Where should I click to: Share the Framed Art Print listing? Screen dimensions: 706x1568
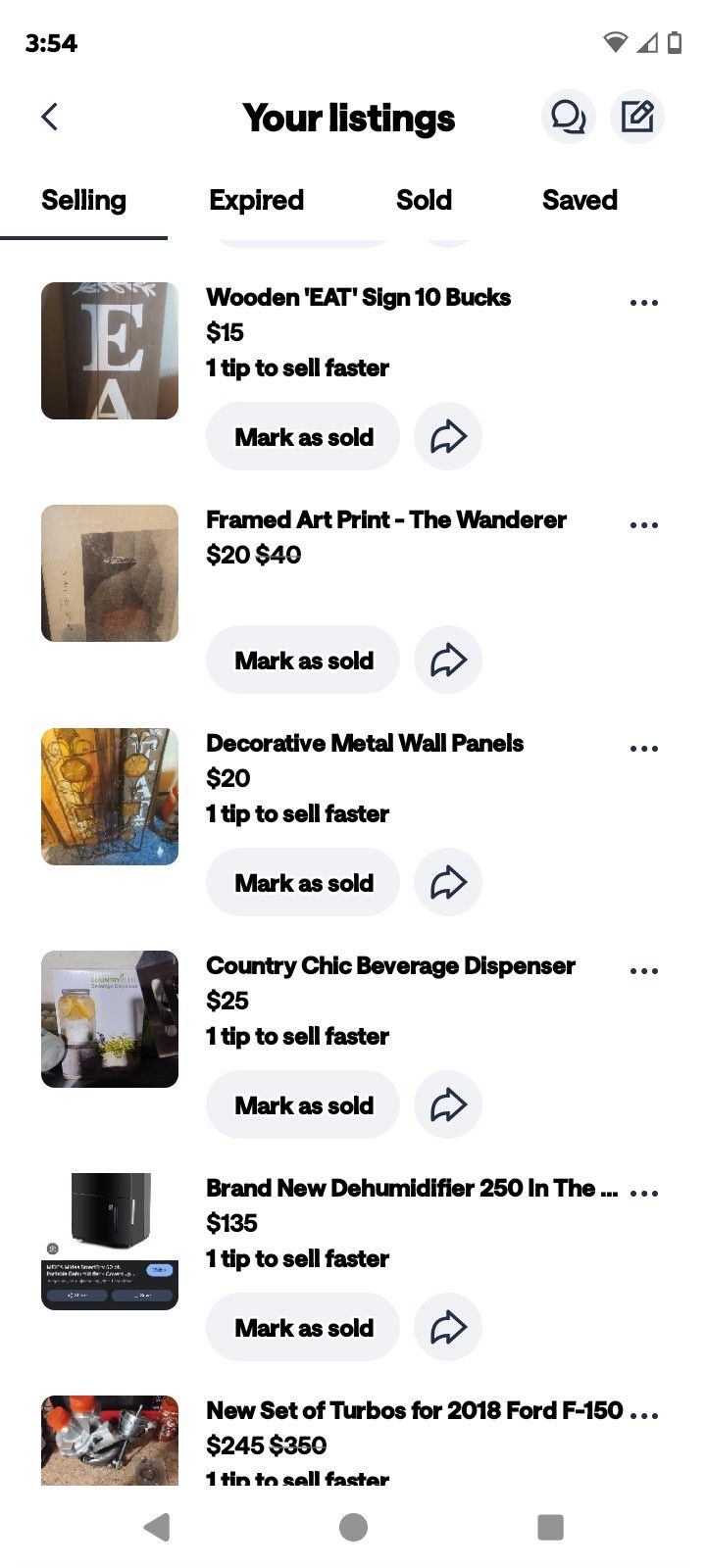point(448,660)
